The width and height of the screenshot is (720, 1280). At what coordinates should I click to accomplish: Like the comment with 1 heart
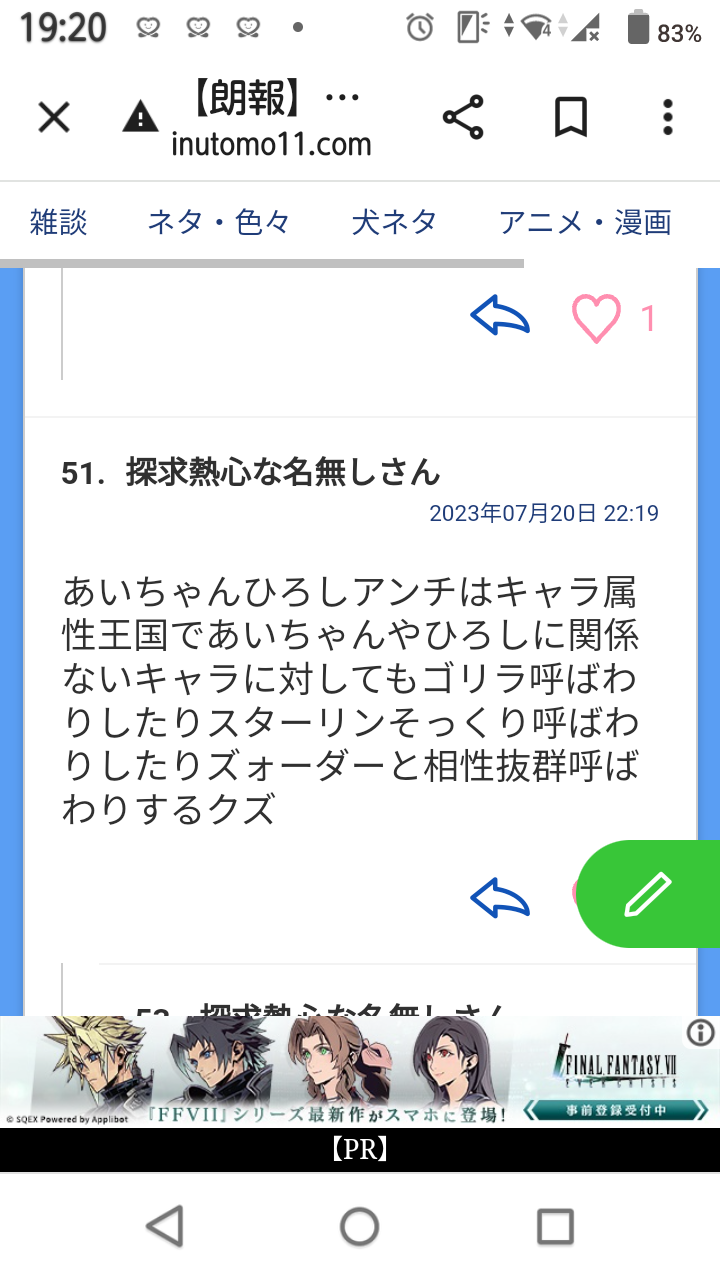pyautogui.click(x=597, y=319)
